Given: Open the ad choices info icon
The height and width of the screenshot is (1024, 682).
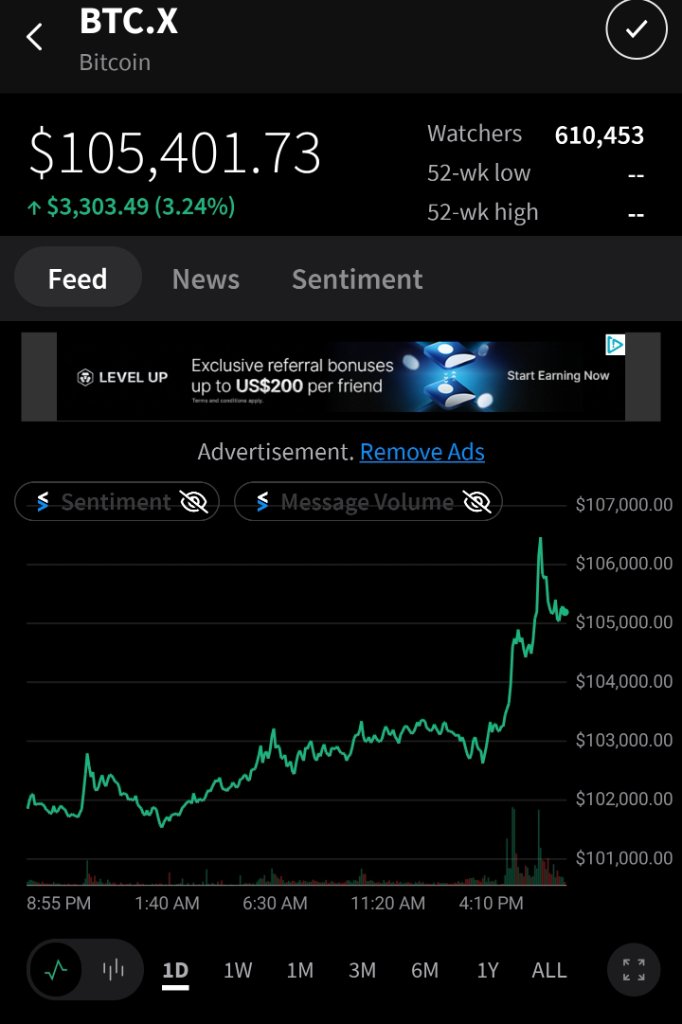Looking at the screenshot, I should tap(615, 345).
